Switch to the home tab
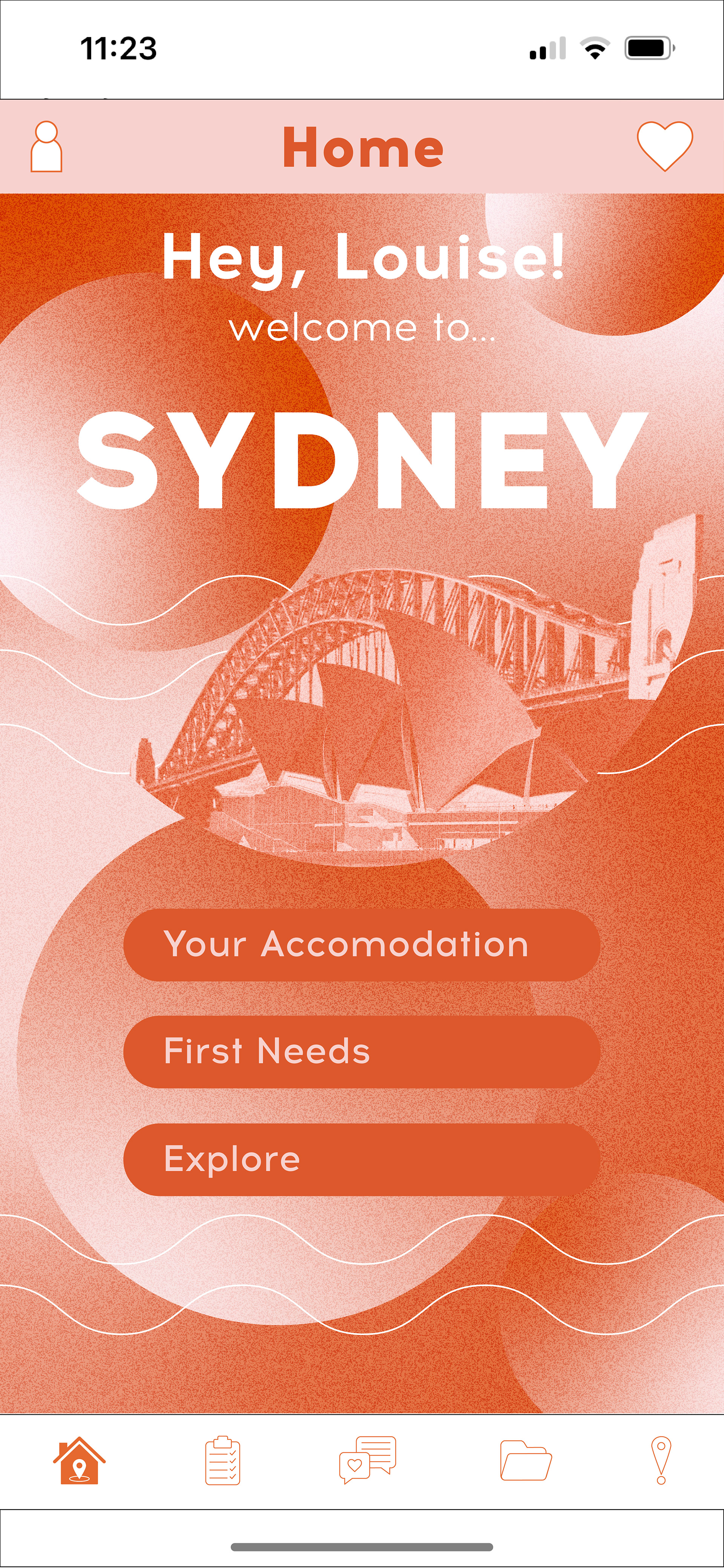The image size is (724, 1568). click(79, 1461)
